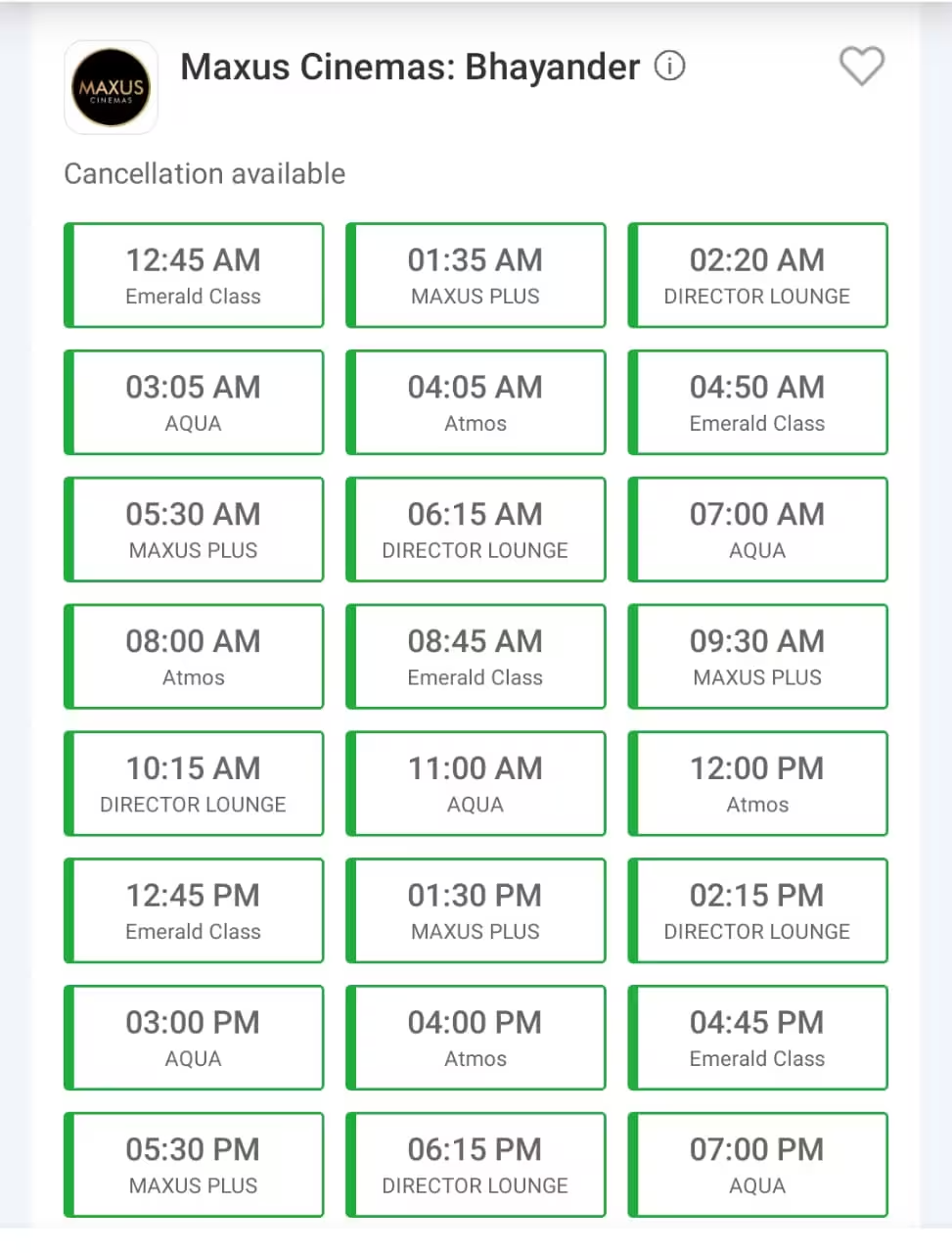Book the 01:35 AM MAXUS PLUS show
This screenshot has height=1253, width=952.
coord(476,275)
